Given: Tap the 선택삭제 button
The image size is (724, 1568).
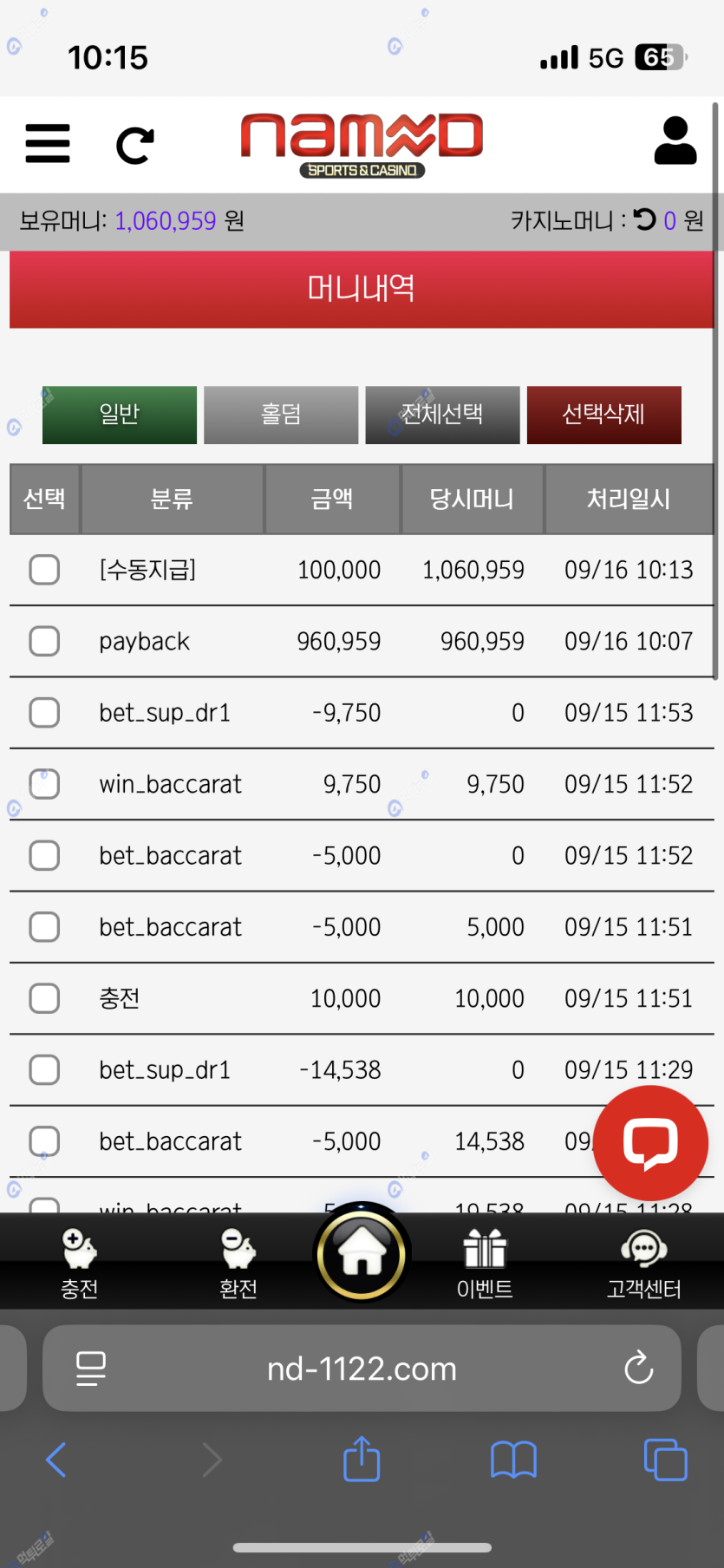Looking at the screenshot, I should coord(603,415).
